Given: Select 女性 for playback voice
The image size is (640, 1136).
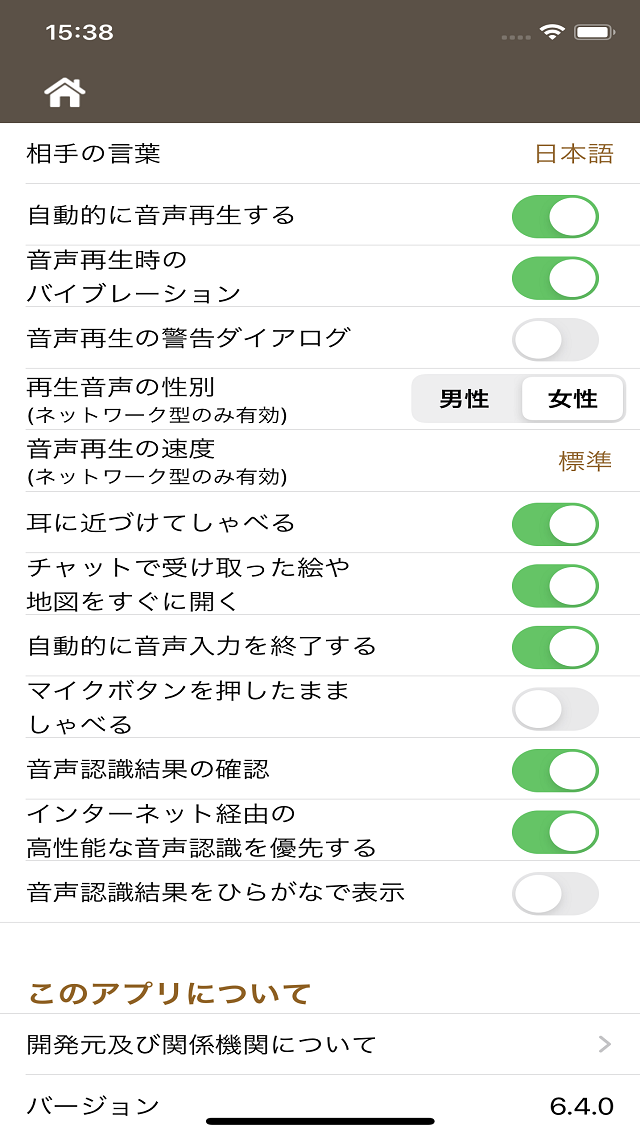Looking at the screenshot, I should (573, 398).
